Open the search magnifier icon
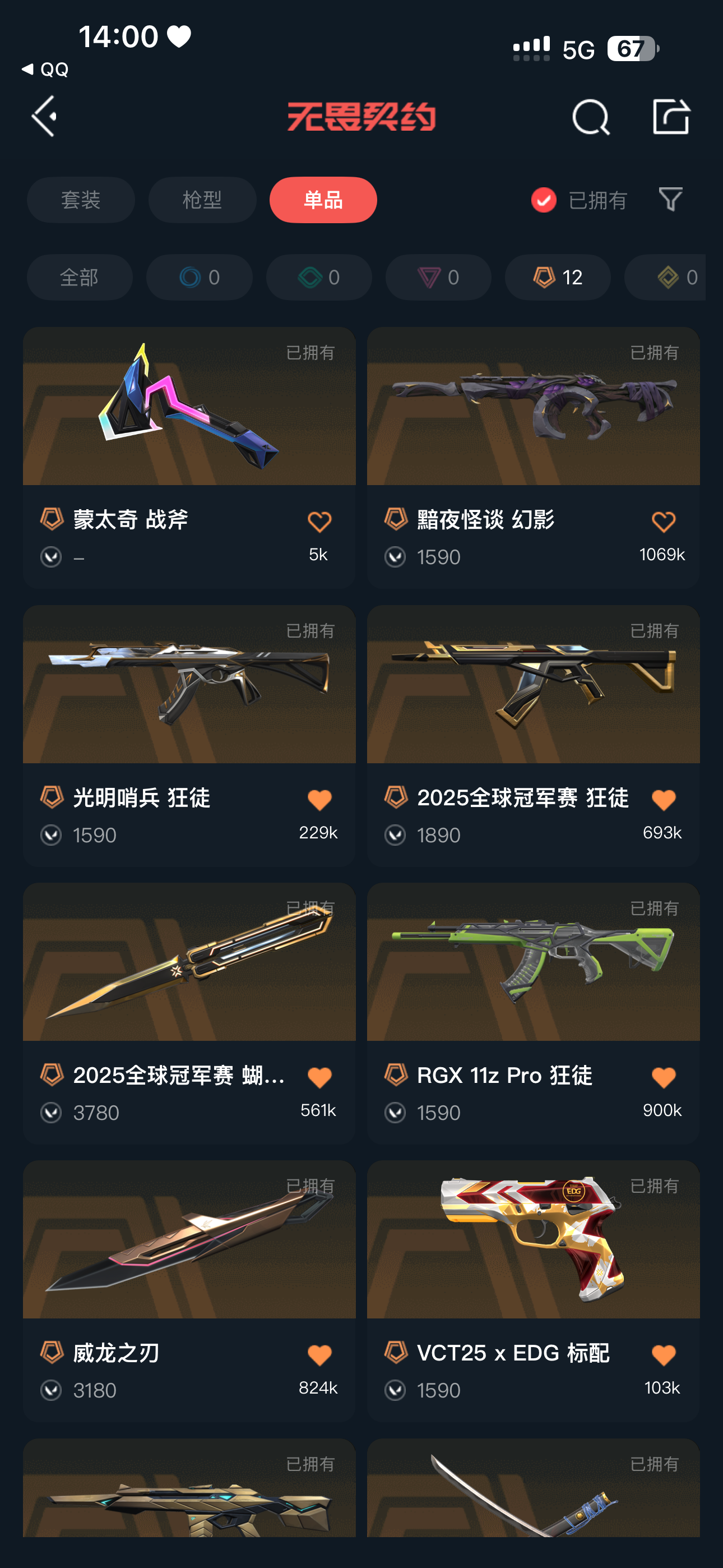The height and width of the screenshot is (1568, 723). coord(590,117)
